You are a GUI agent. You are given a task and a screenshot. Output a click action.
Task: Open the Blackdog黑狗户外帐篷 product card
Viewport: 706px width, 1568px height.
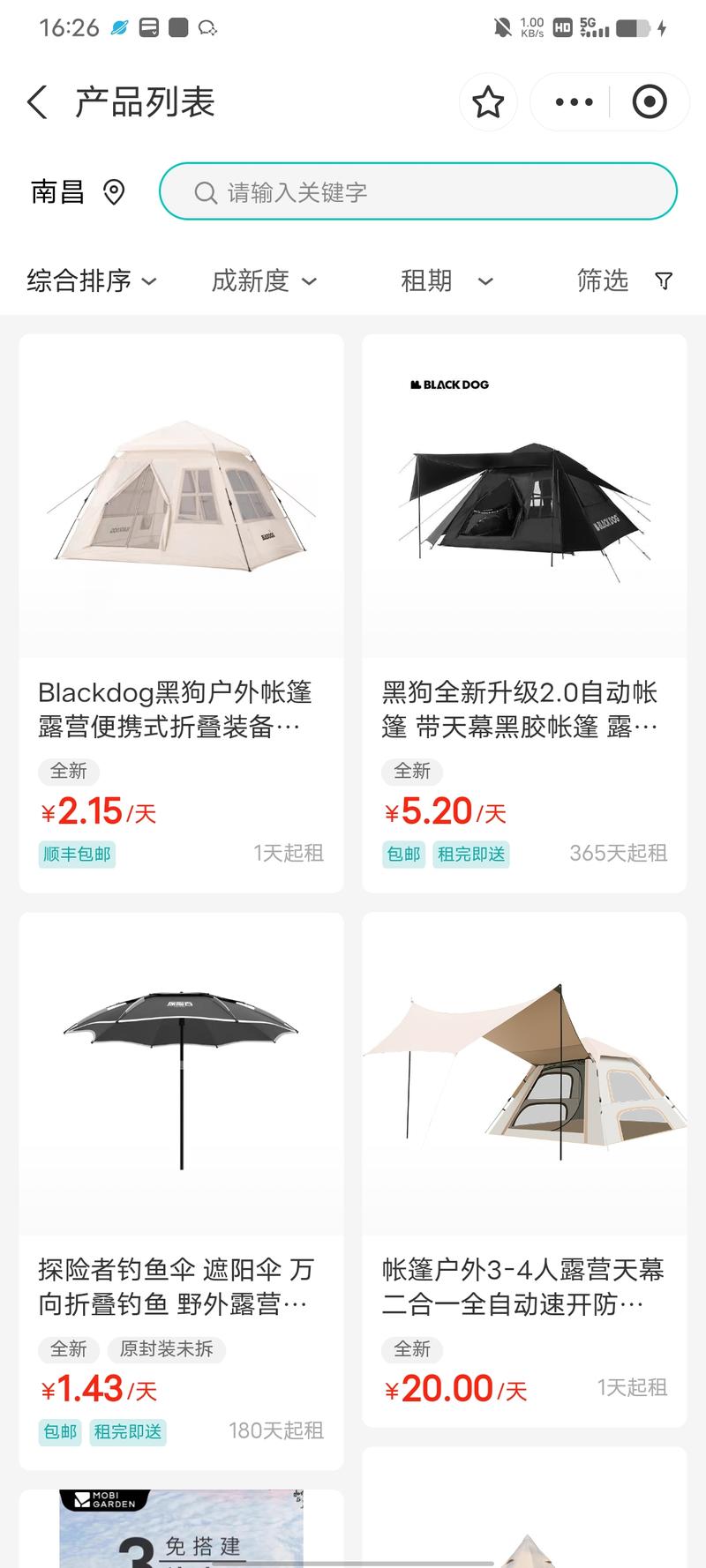[181, 613]
